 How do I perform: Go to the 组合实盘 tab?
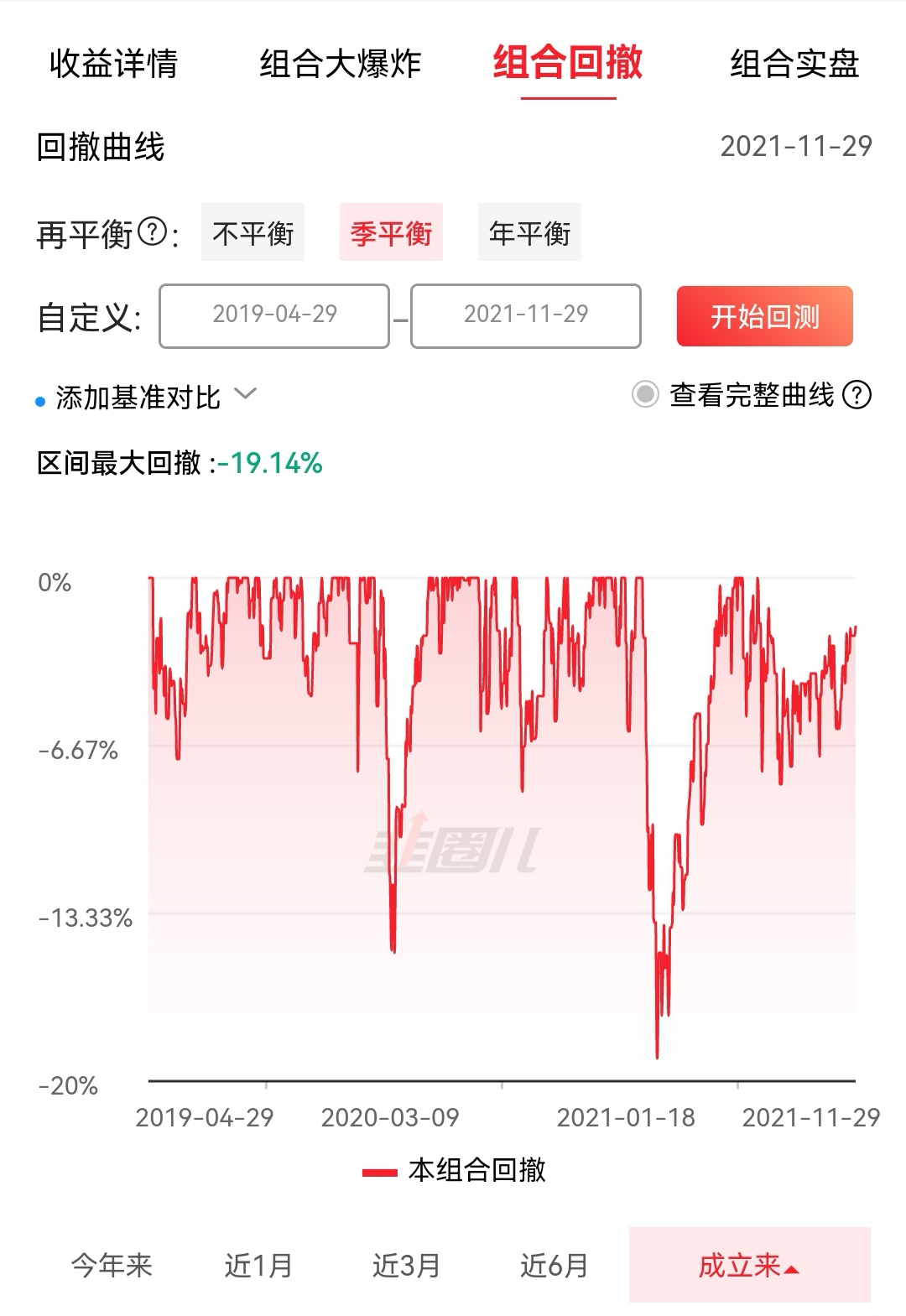[794, 64]
